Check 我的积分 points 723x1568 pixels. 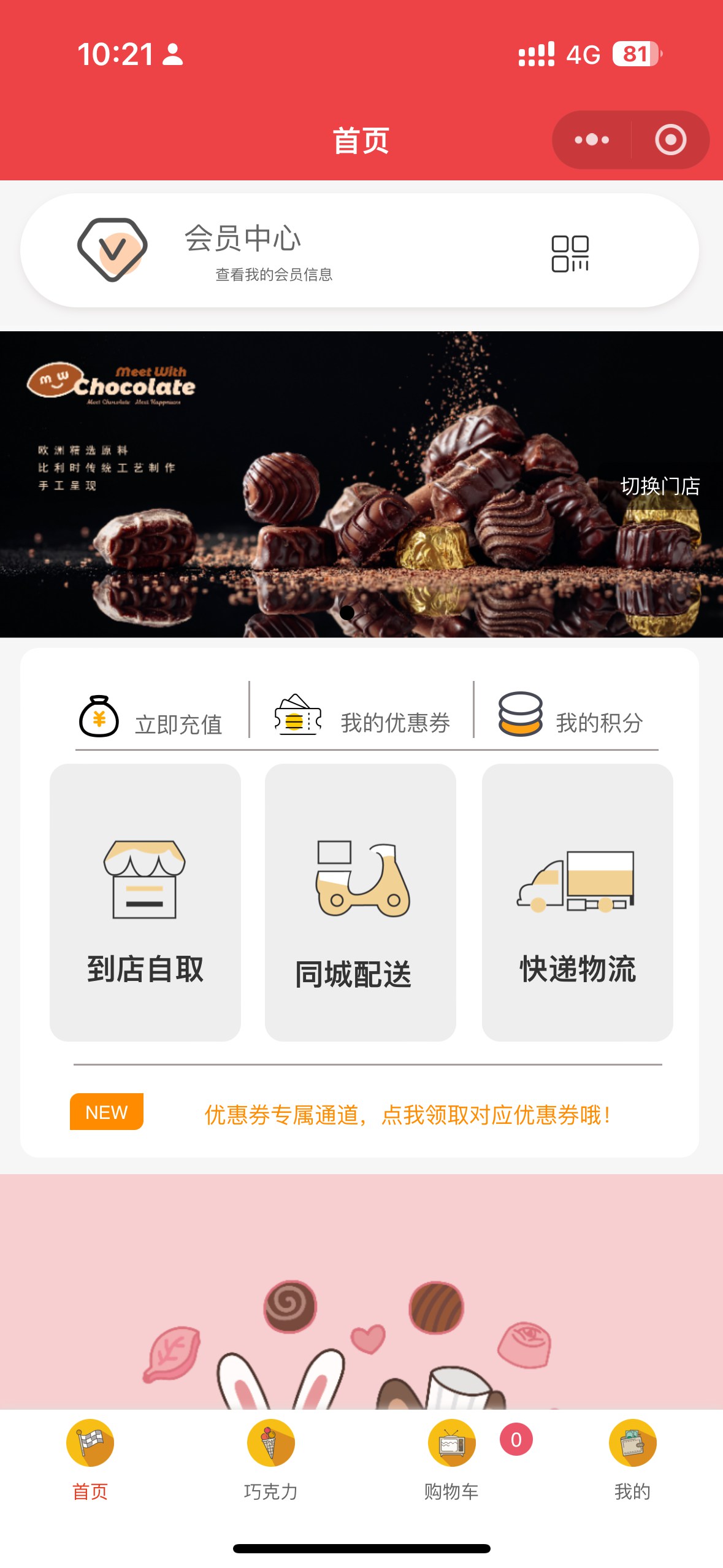click(570, 719)
